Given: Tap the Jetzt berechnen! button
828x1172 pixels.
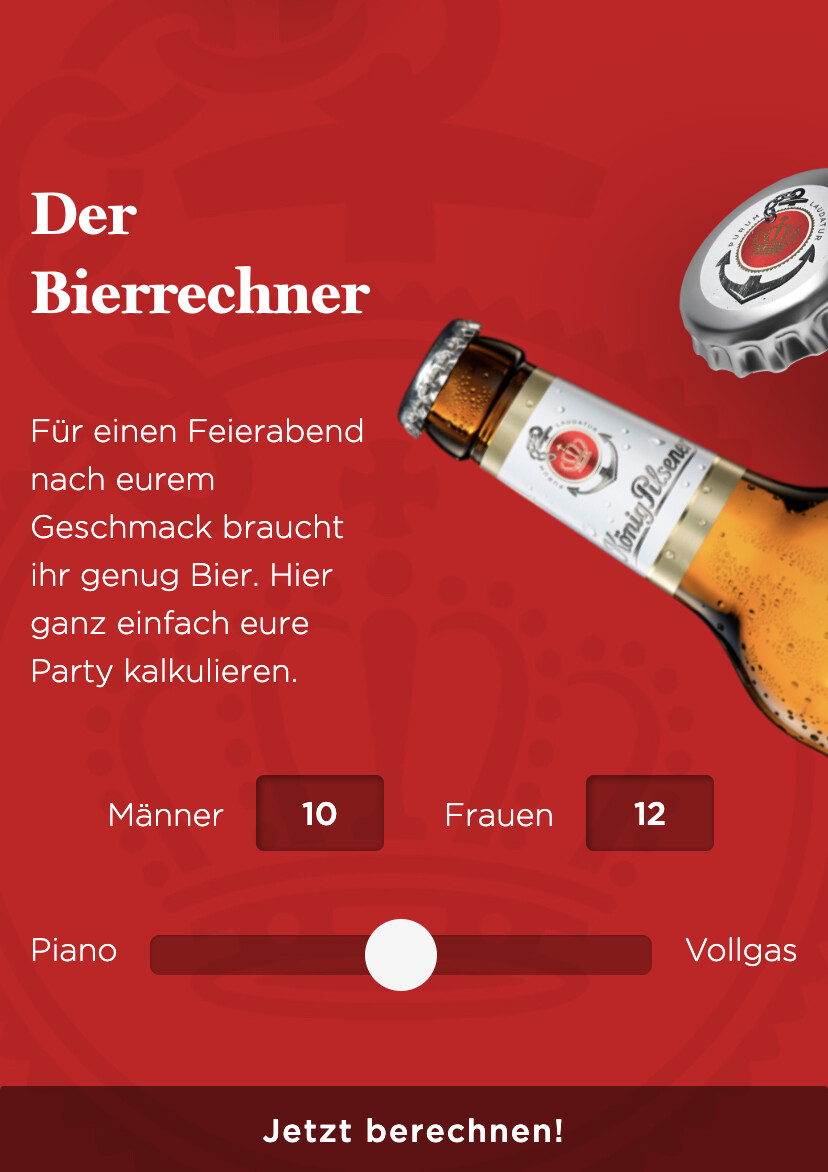Looking at the screenshot, I should click(414, 1131).
